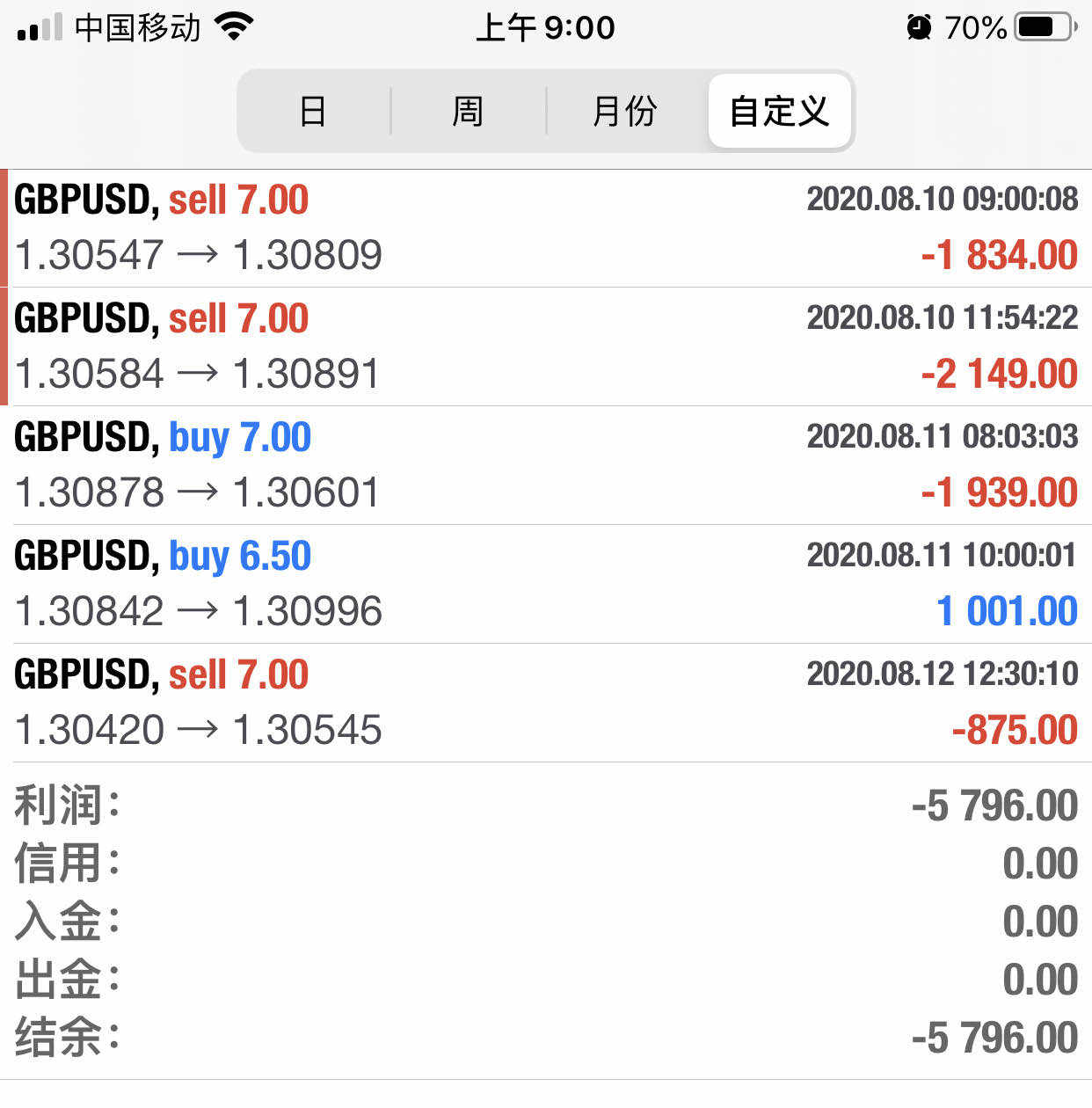This screenshot has height=1108, width=1092.
Task: Open the GBPUSD buy trade with -1 939.00 loss
Action: [545, 465]
